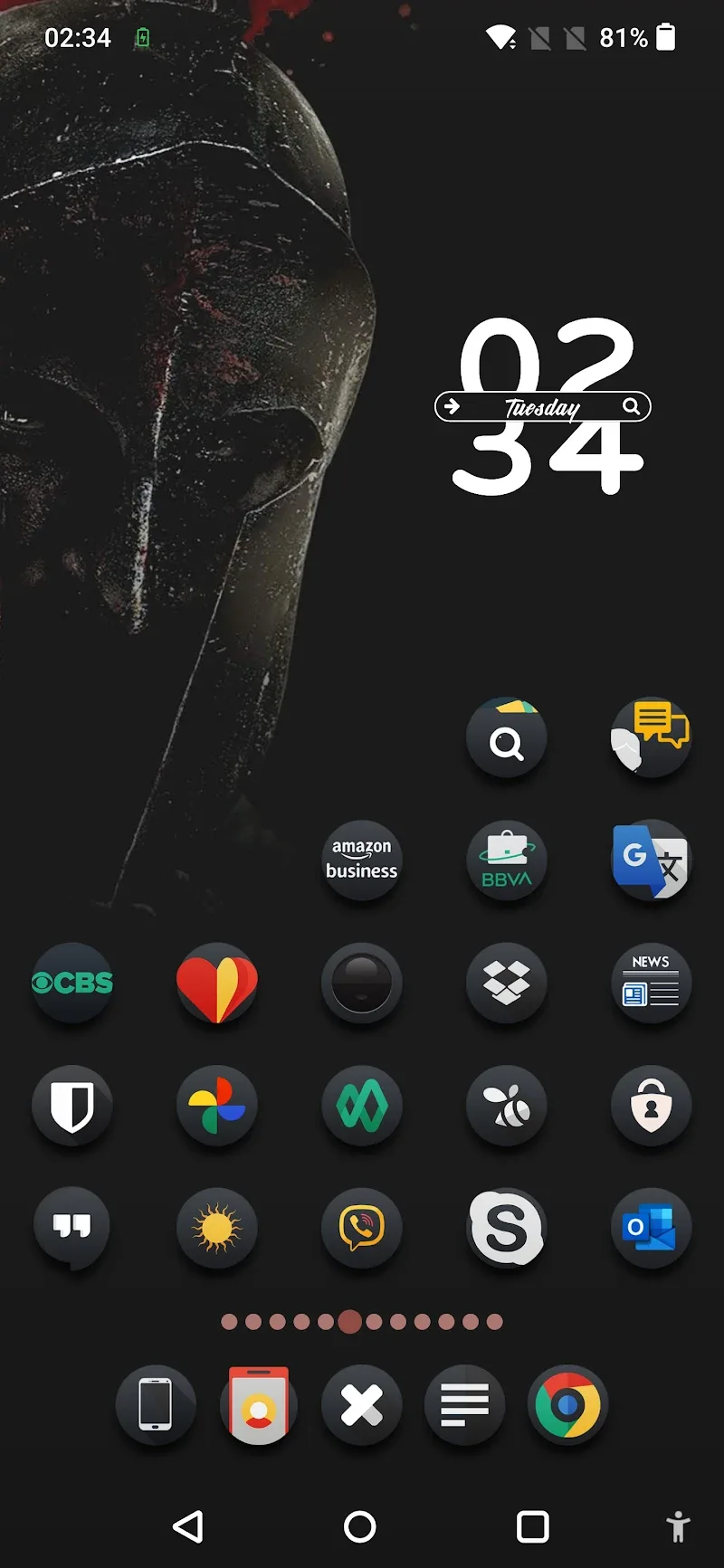Open the Skype app
Viewport: 724px width, 1568px height.
(x=506, y=1228)
